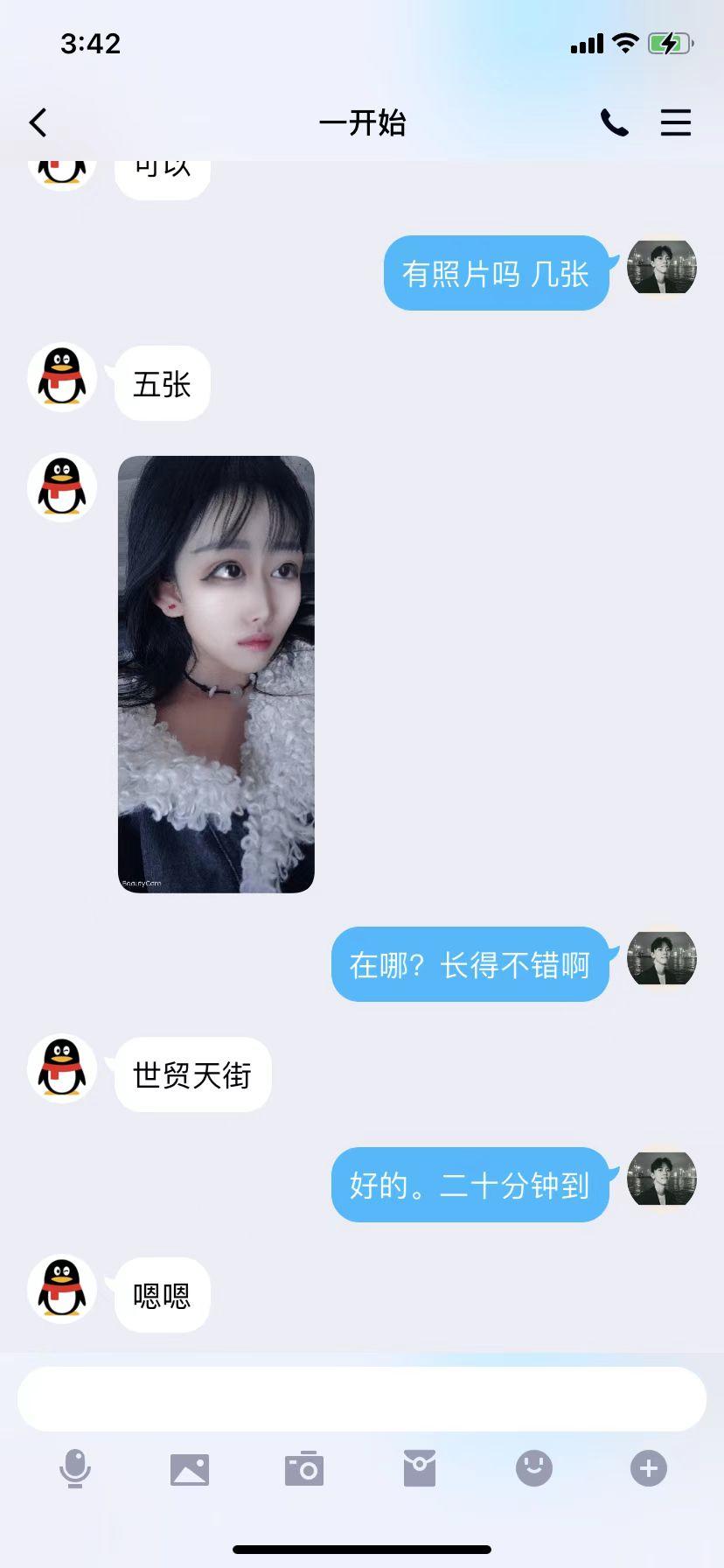Focus the message input field
This screenshot has width=724, height=1568.
point(362,1398)
